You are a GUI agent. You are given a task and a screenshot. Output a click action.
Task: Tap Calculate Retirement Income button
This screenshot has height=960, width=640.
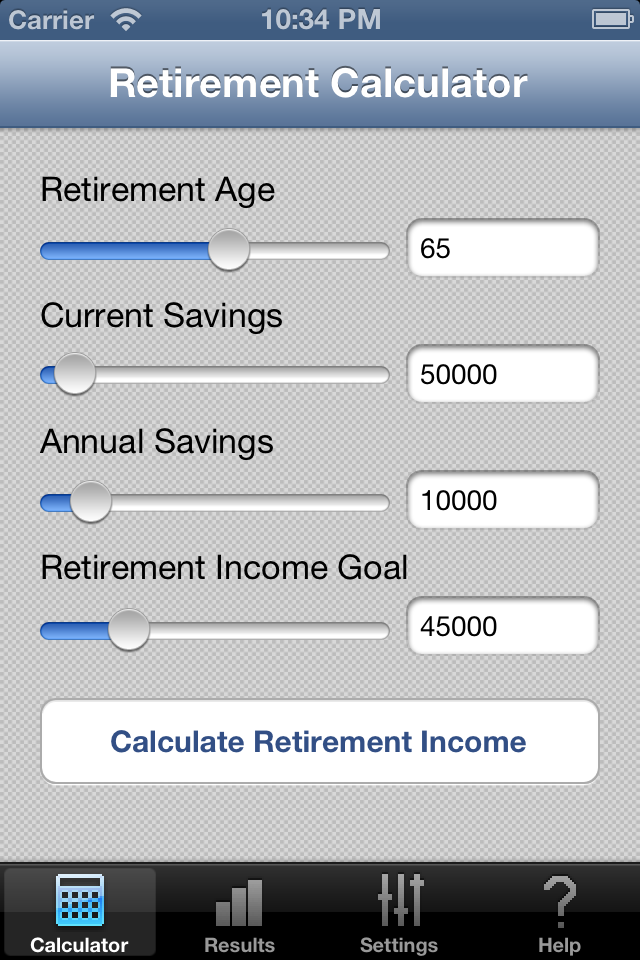pyautogui.click(x=319, y=742)
